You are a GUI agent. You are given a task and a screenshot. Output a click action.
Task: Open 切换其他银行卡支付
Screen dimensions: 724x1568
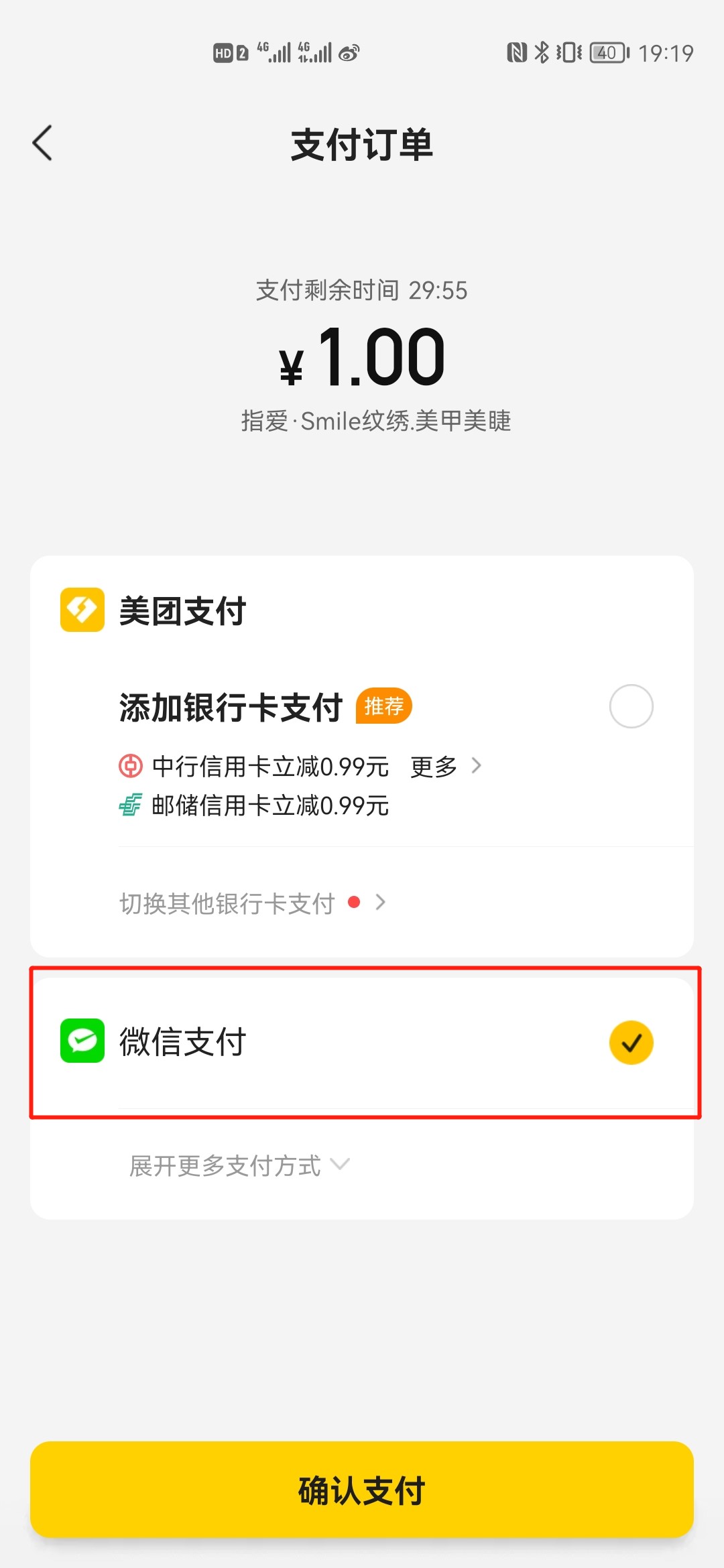253,903
